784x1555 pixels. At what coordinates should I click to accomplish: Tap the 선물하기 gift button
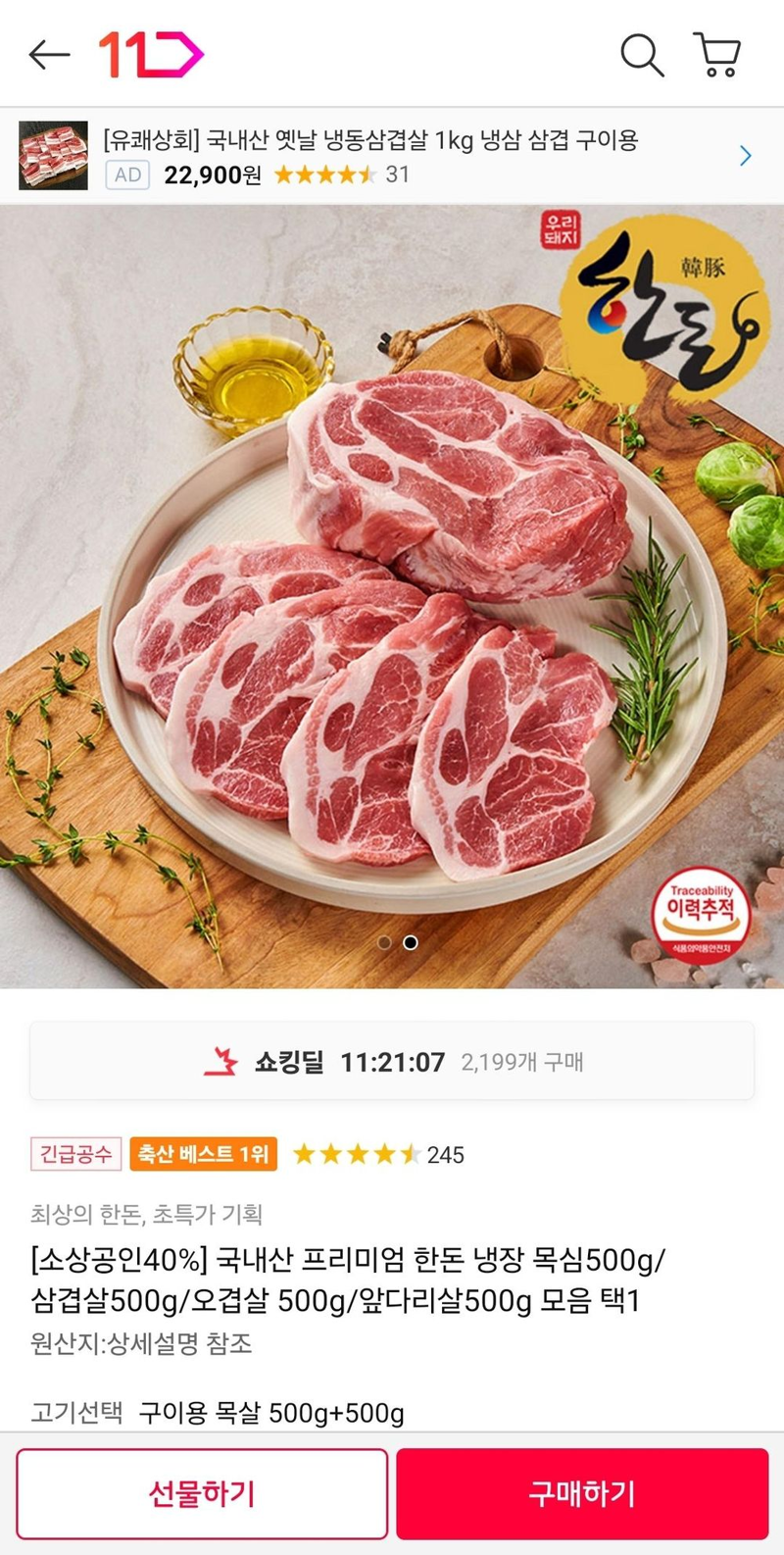202,1493
